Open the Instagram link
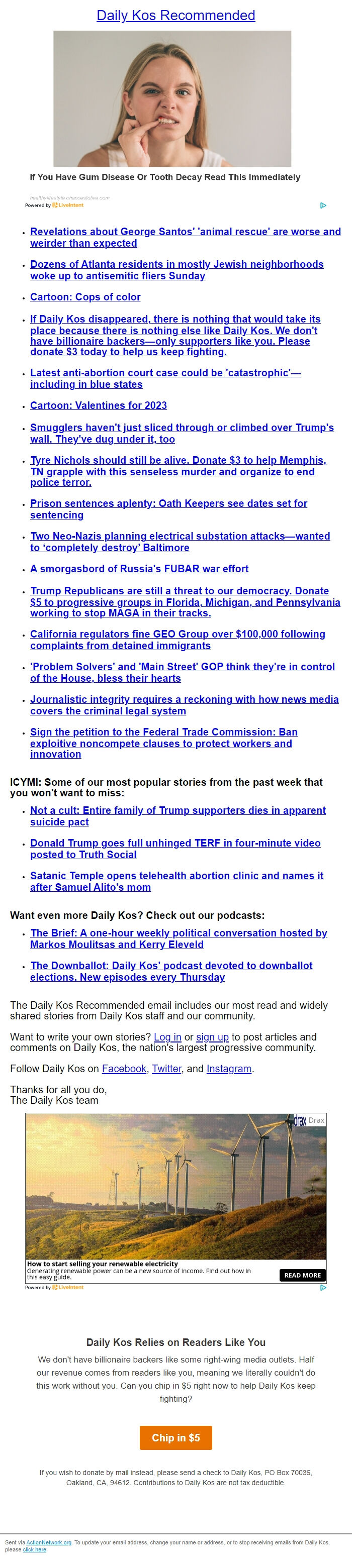The image size is (352, 1568). tap(228, 1068)
